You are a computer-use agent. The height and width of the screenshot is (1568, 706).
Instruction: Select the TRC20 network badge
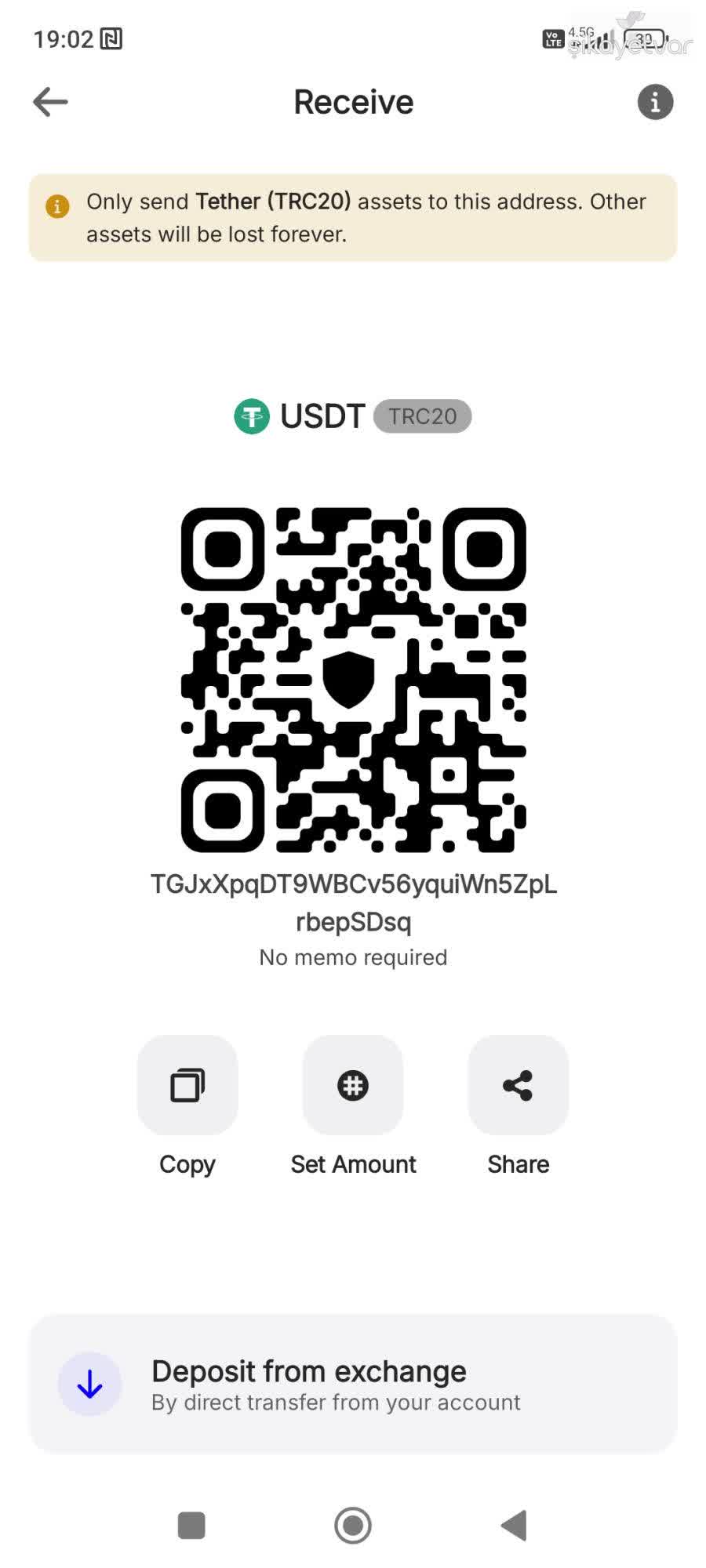pos(422,416)
